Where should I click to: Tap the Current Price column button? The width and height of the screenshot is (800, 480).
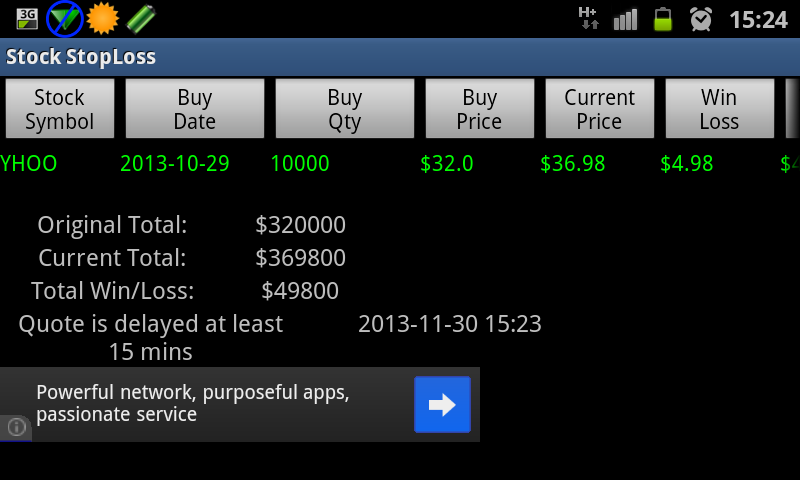point(600,109)
